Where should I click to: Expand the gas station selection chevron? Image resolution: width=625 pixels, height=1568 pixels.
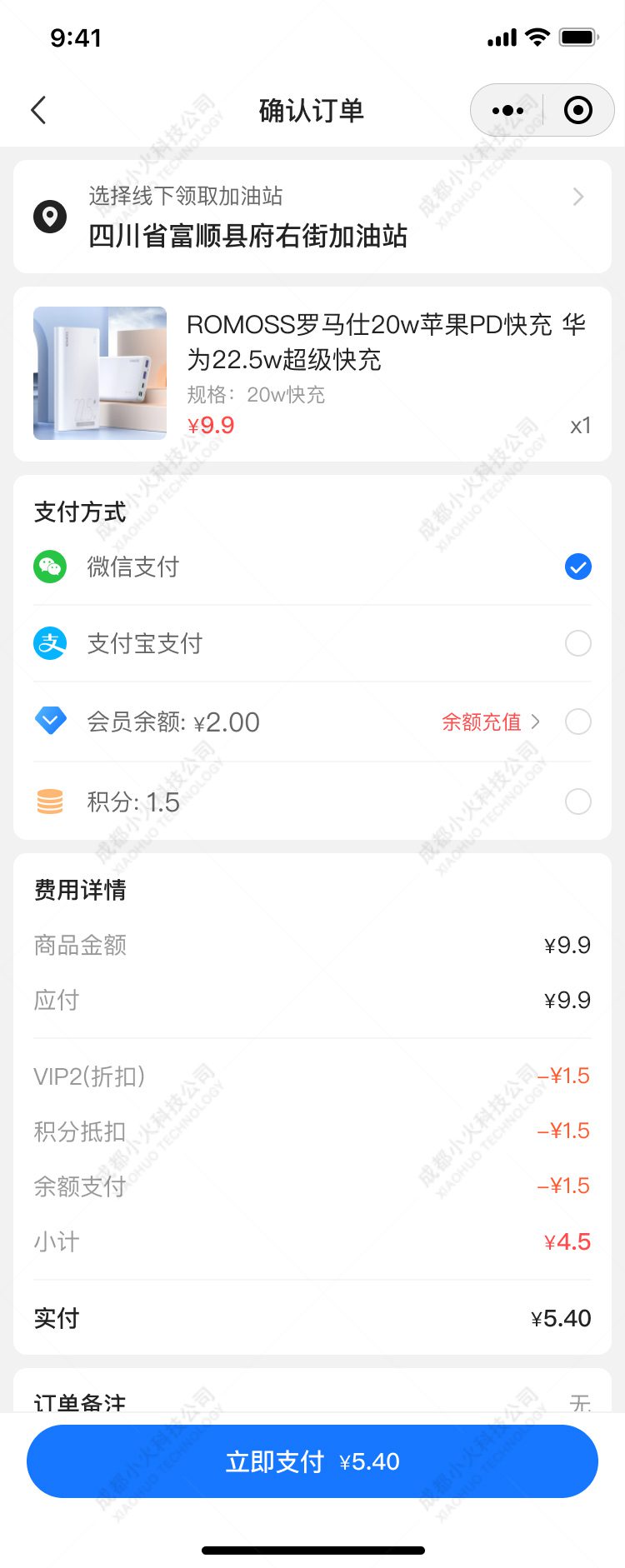577,197
